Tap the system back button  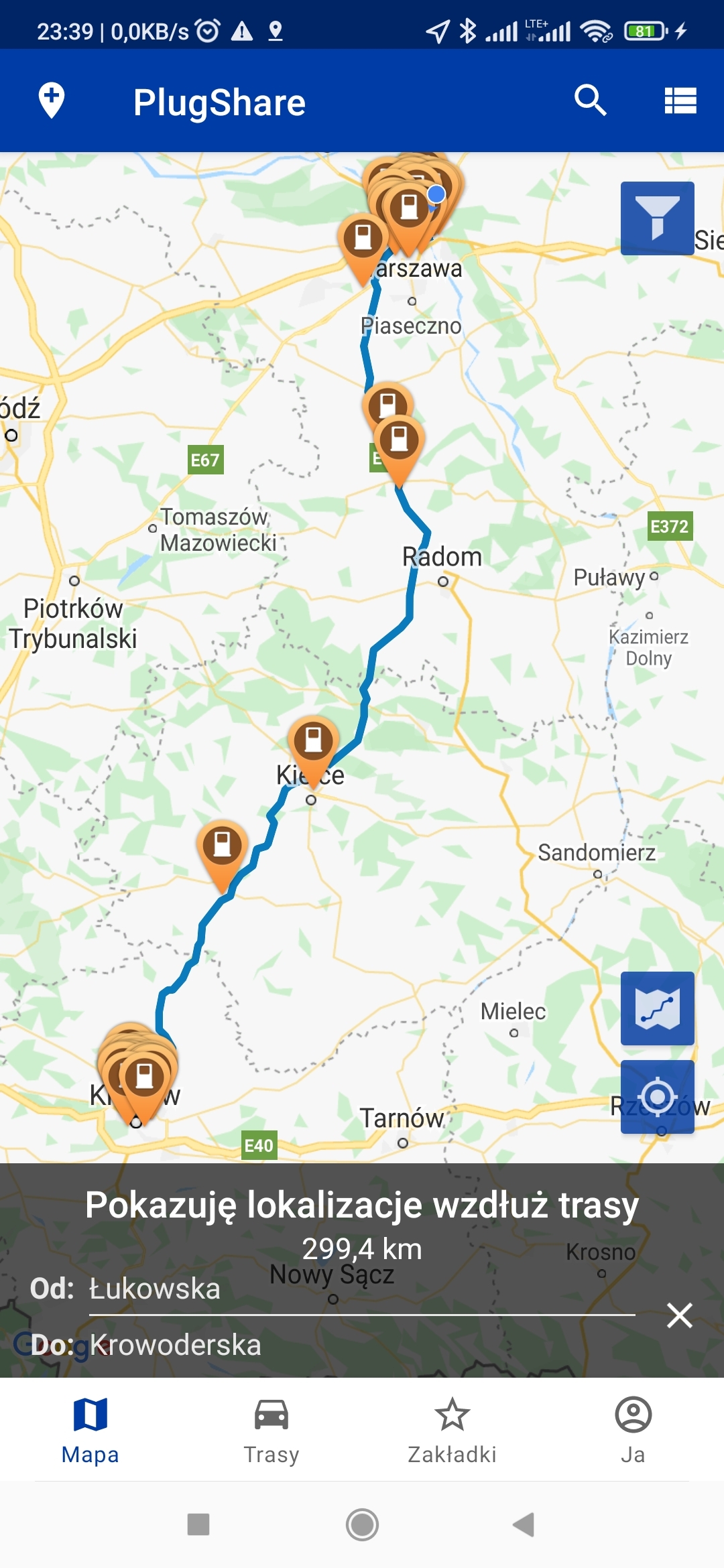[524, 1524]
